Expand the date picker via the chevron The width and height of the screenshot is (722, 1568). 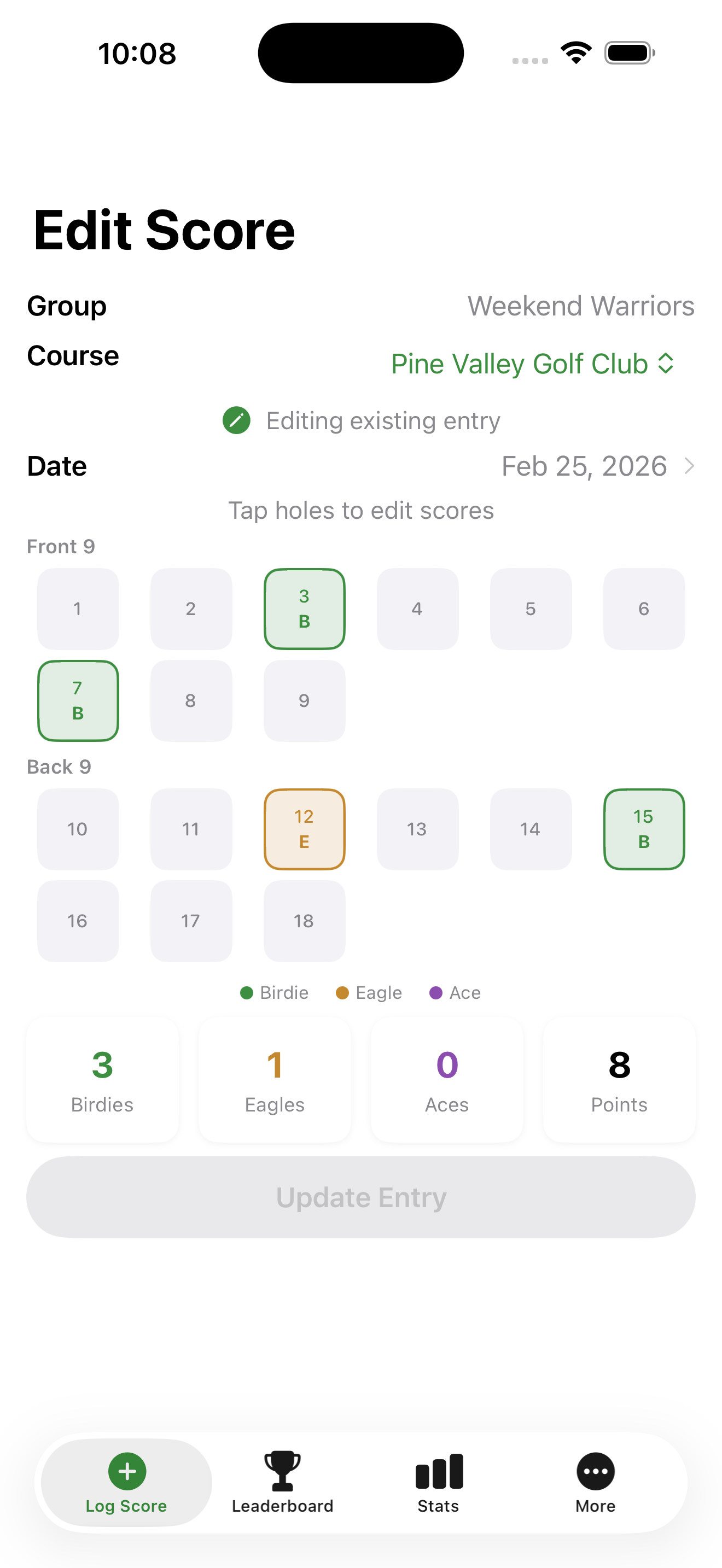coord(689,466)
